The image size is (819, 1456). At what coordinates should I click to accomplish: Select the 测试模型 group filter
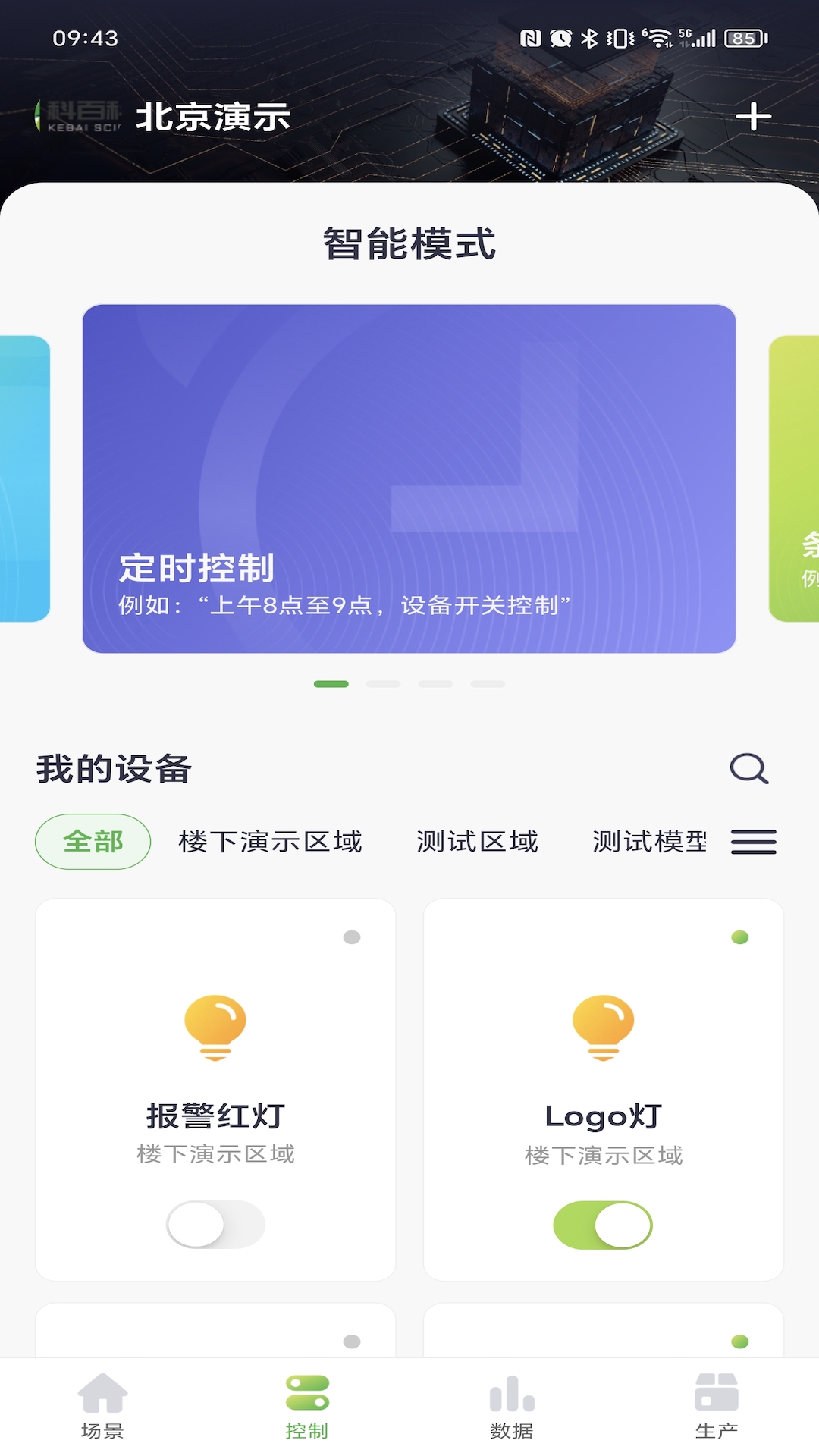pos(649,842)
